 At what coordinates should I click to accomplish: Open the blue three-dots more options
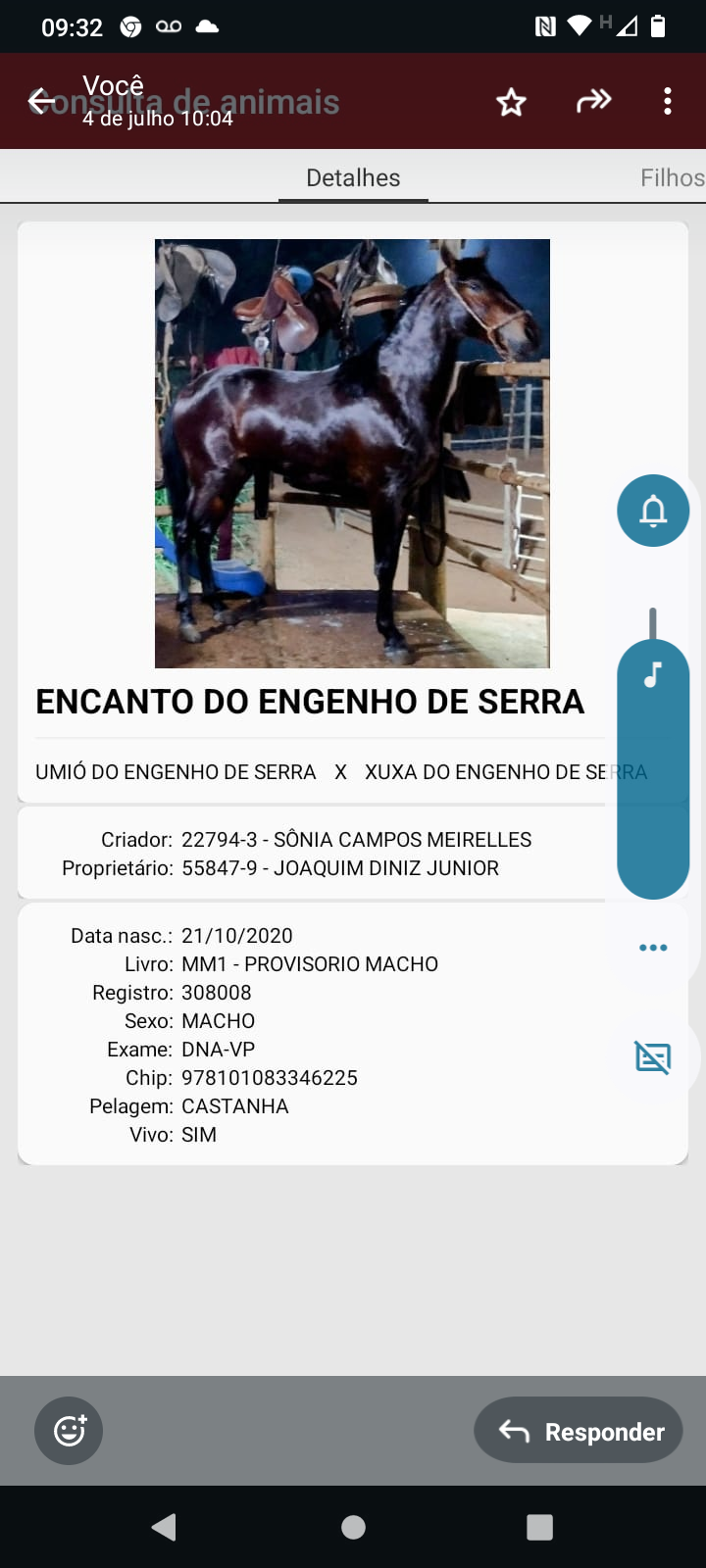tap(653, 948)
